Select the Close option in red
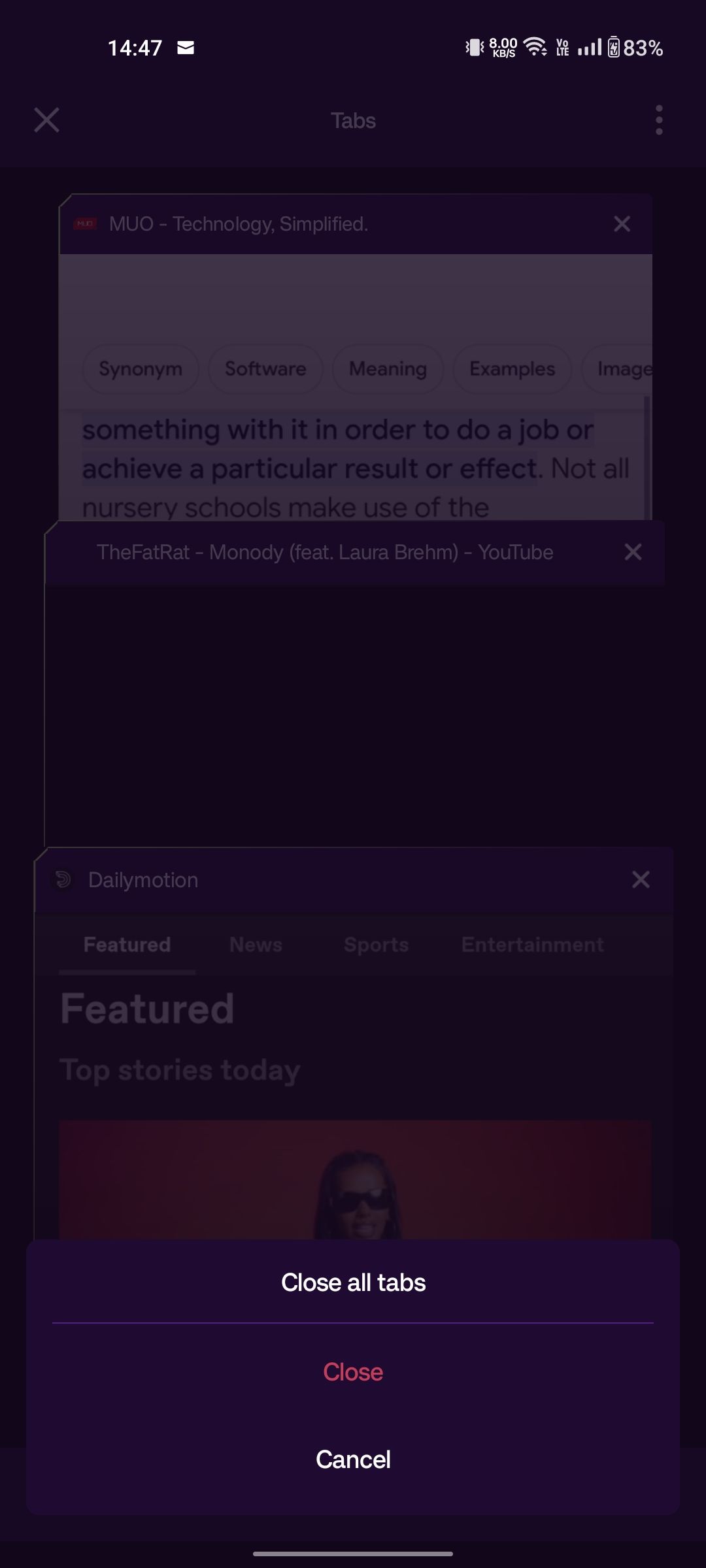The height and width of the screenshot is (1568, 706). 353,1371
